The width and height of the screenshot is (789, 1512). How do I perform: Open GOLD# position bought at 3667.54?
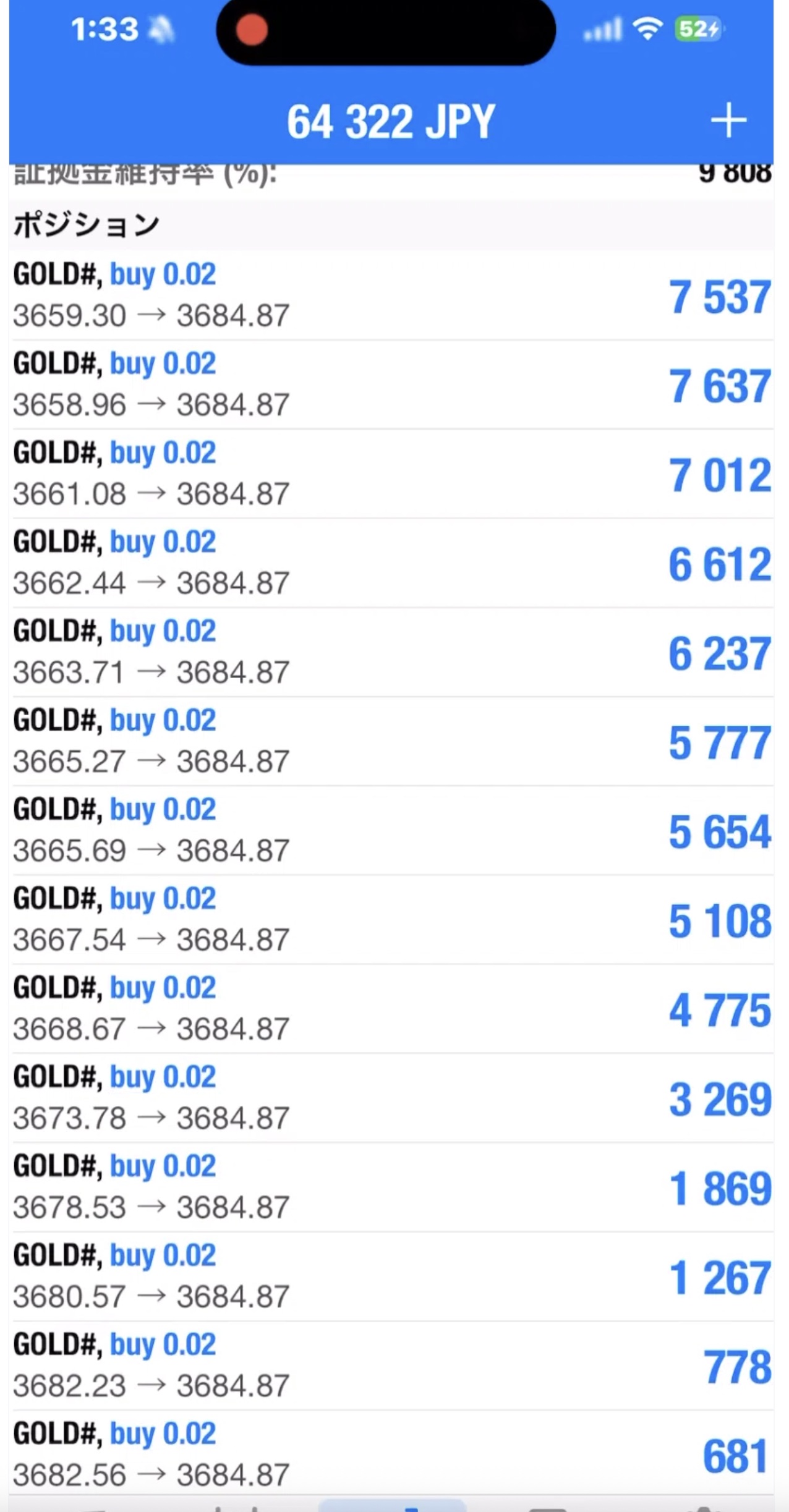[391, 919]
